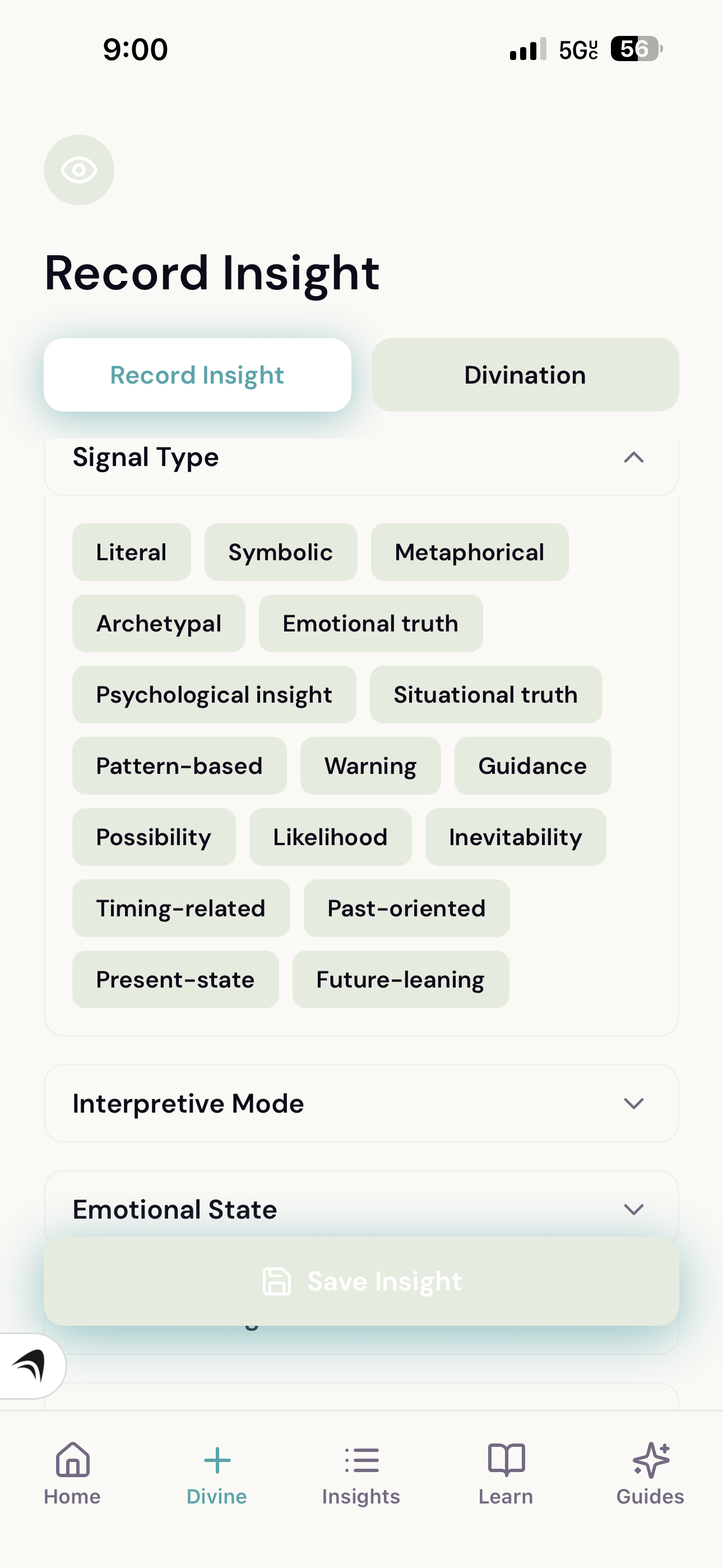Collapse the Signal Type section
The height and width of the screenshot is (1568, 723).
click(633, 457)
